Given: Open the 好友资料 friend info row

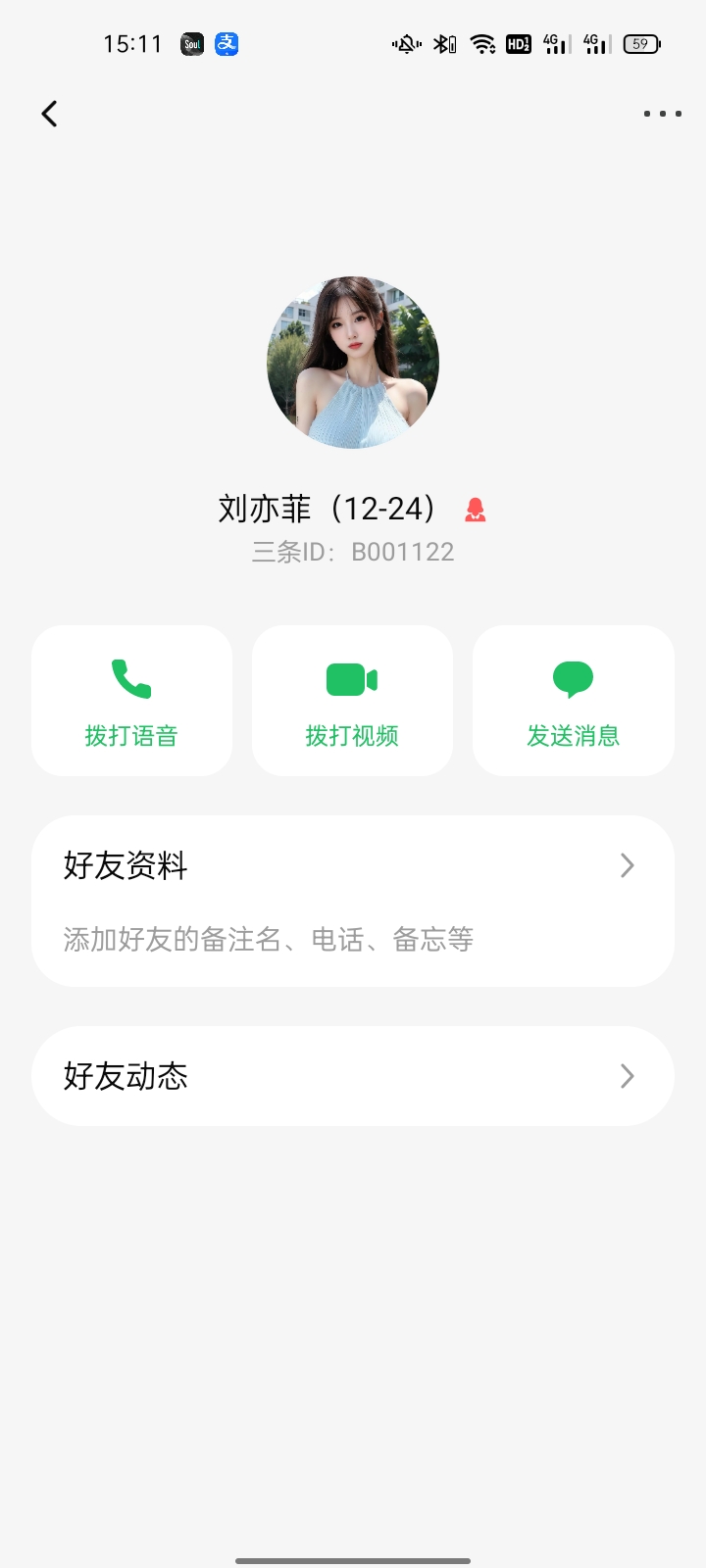Looking at the screenshot, I should point(353,901).
